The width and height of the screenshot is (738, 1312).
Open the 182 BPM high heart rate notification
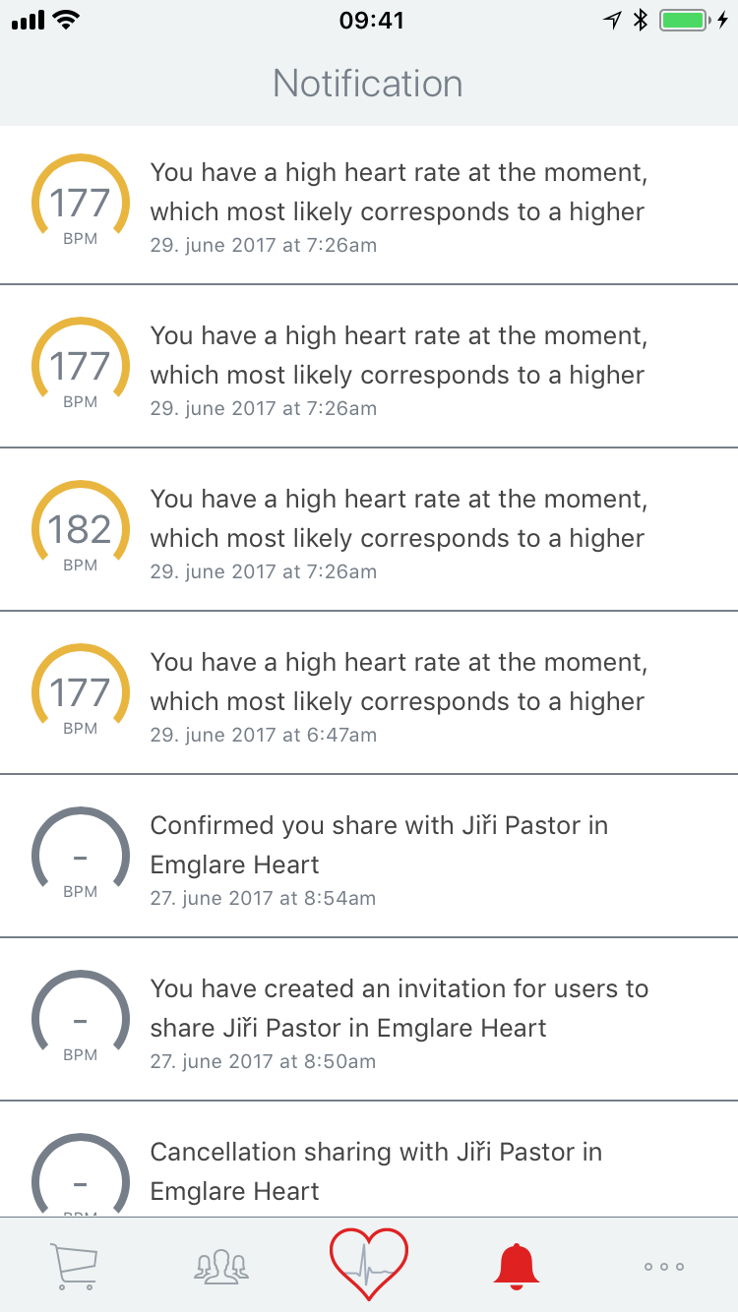[398, 530]
